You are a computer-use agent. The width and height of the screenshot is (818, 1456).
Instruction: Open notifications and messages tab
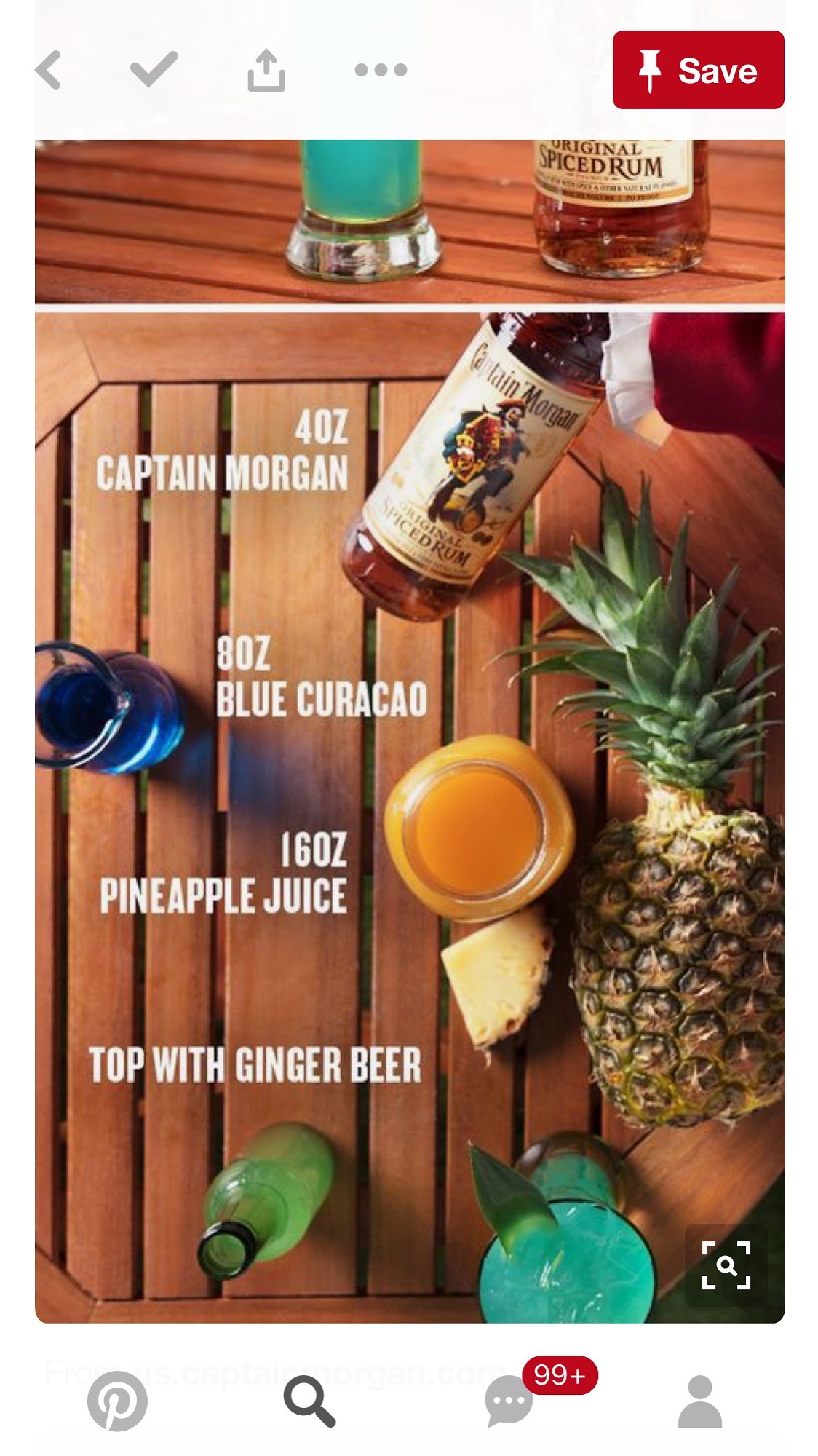tap(509, 1400)
